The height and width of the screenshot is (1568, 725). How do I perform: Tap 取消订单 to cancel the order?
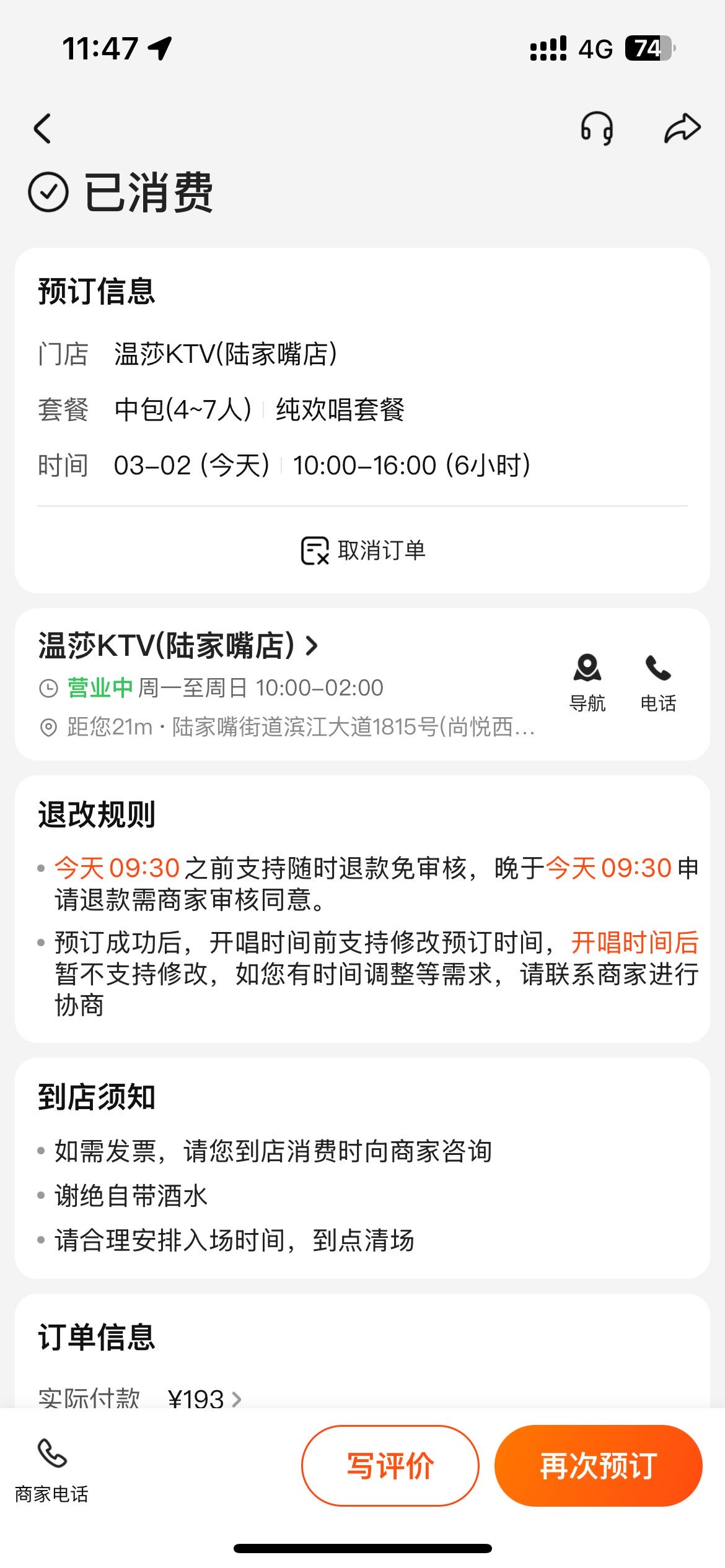coord(363,551)
